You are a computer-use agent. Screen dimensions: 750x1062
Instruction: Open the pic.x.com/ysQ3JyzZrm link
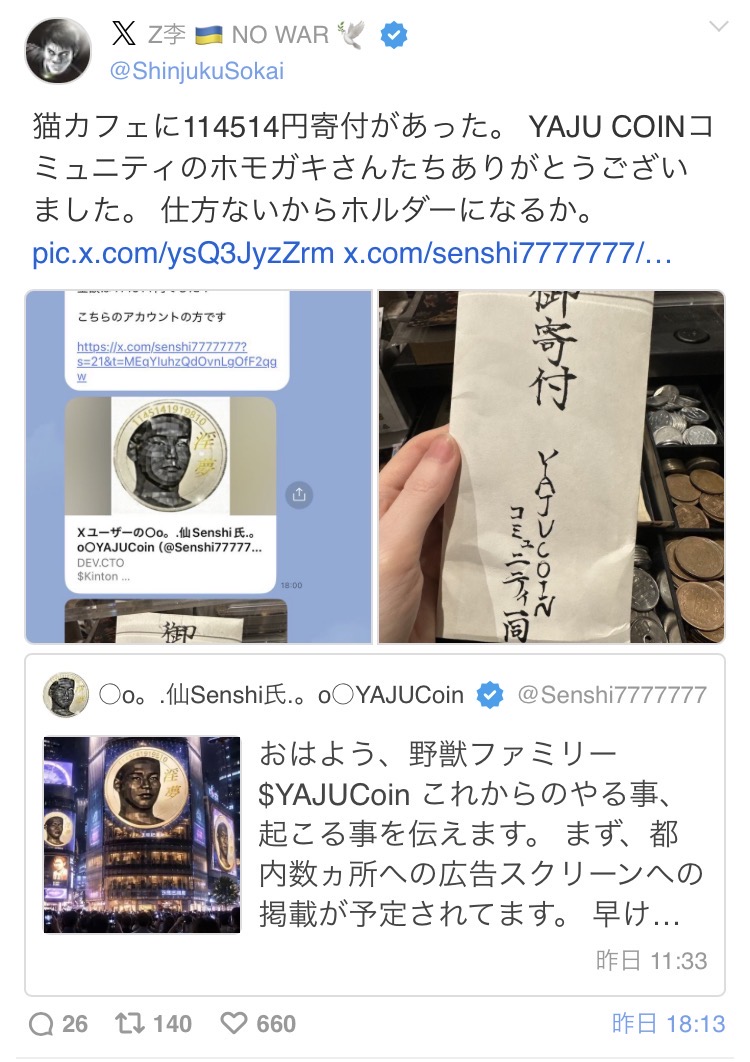(183, 253)
